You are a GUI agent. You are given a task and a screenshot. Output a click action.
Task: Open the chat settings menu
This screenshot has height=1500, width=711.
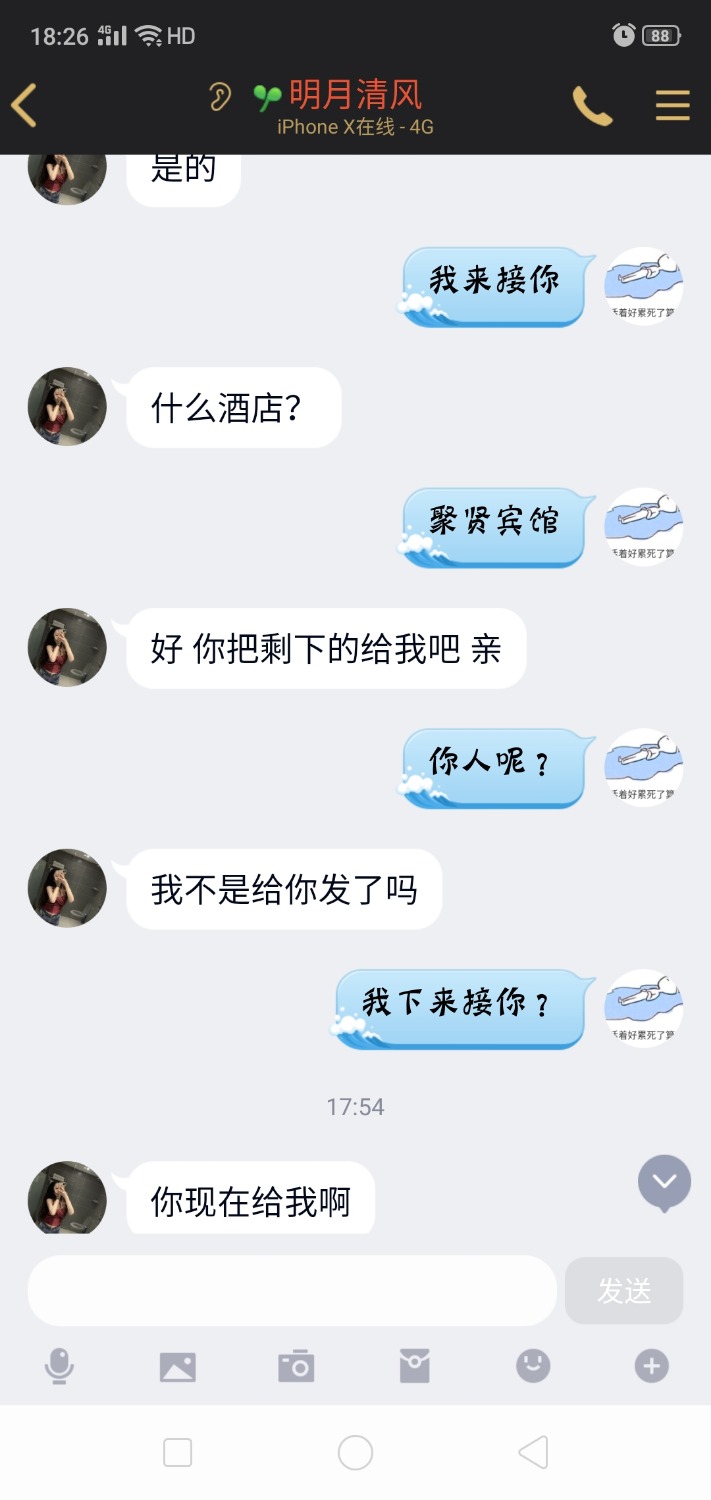[672, 105]
